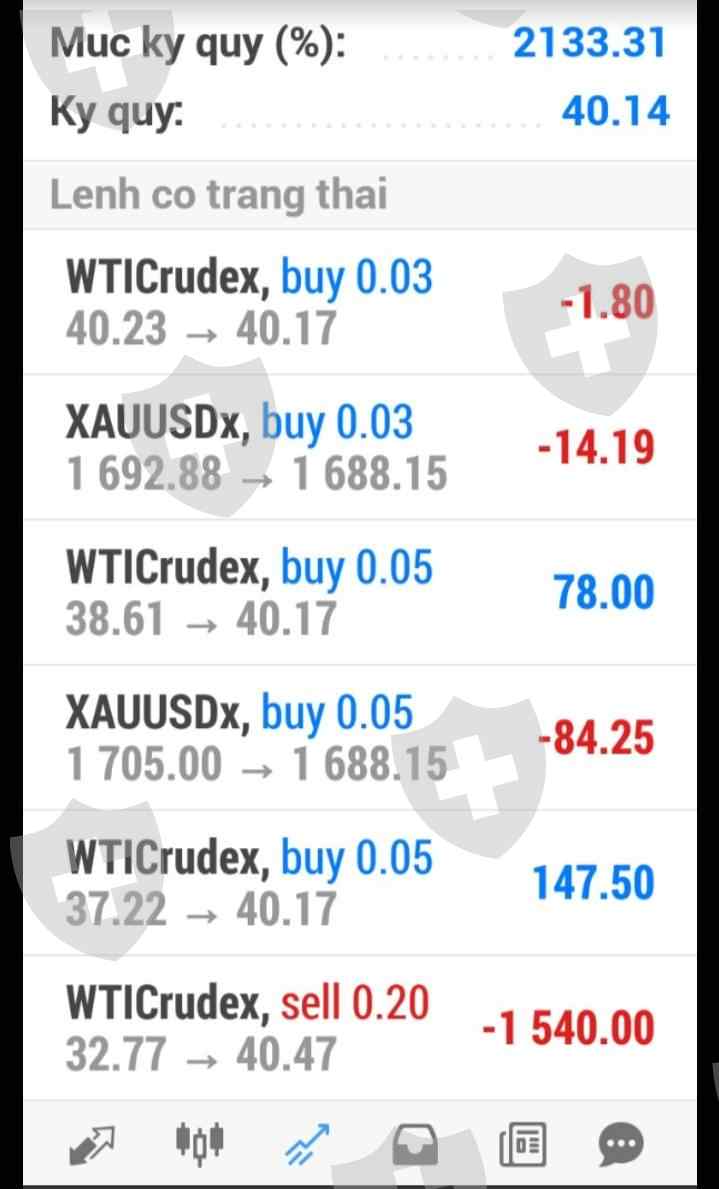Screen dimensions: 719x1189
Task: Go to the candlestick Charts tab
Action: (x=199, y=1144)
